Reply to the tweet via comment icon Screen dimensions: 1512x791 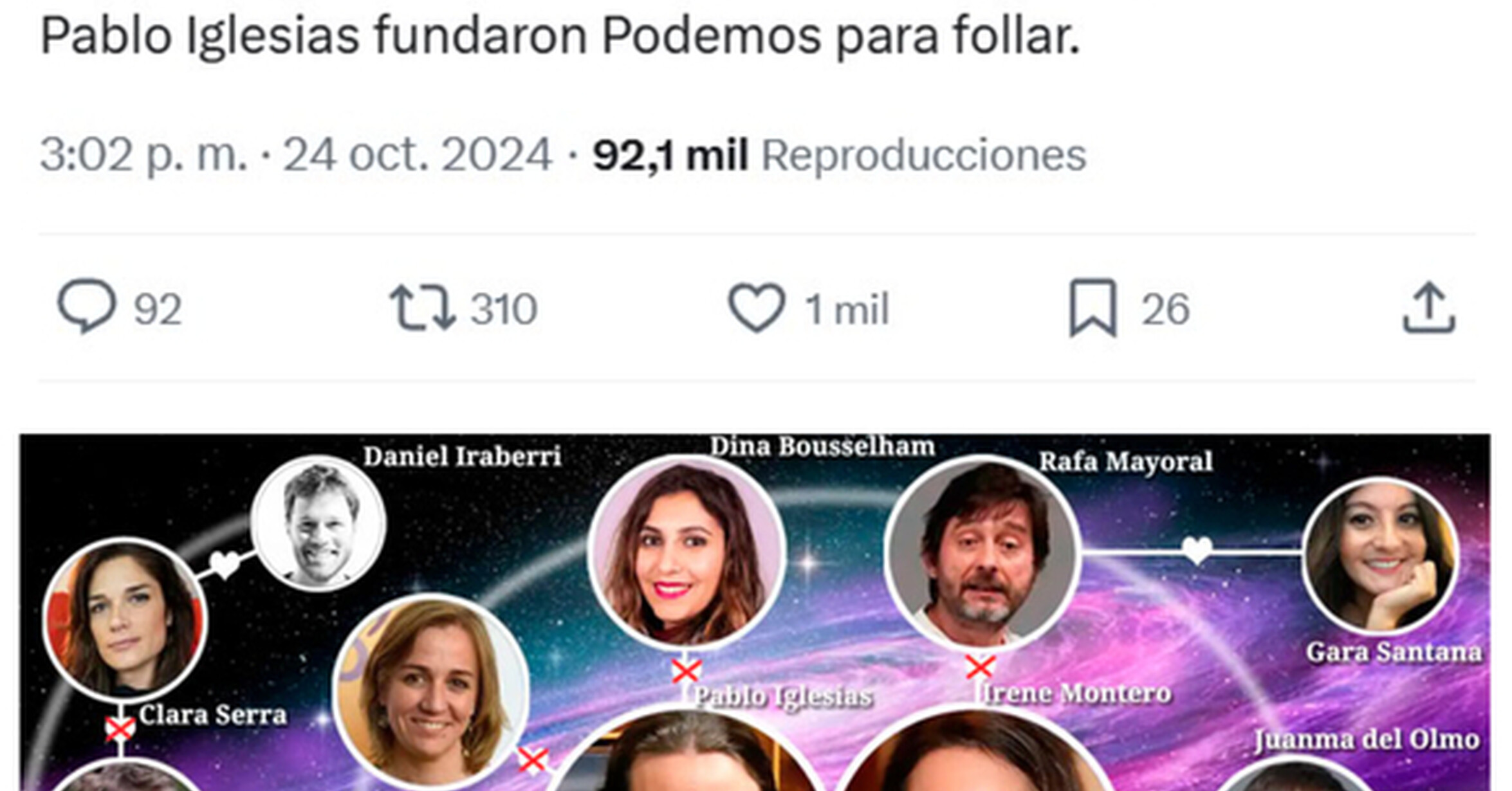click(x=87, y=307)
